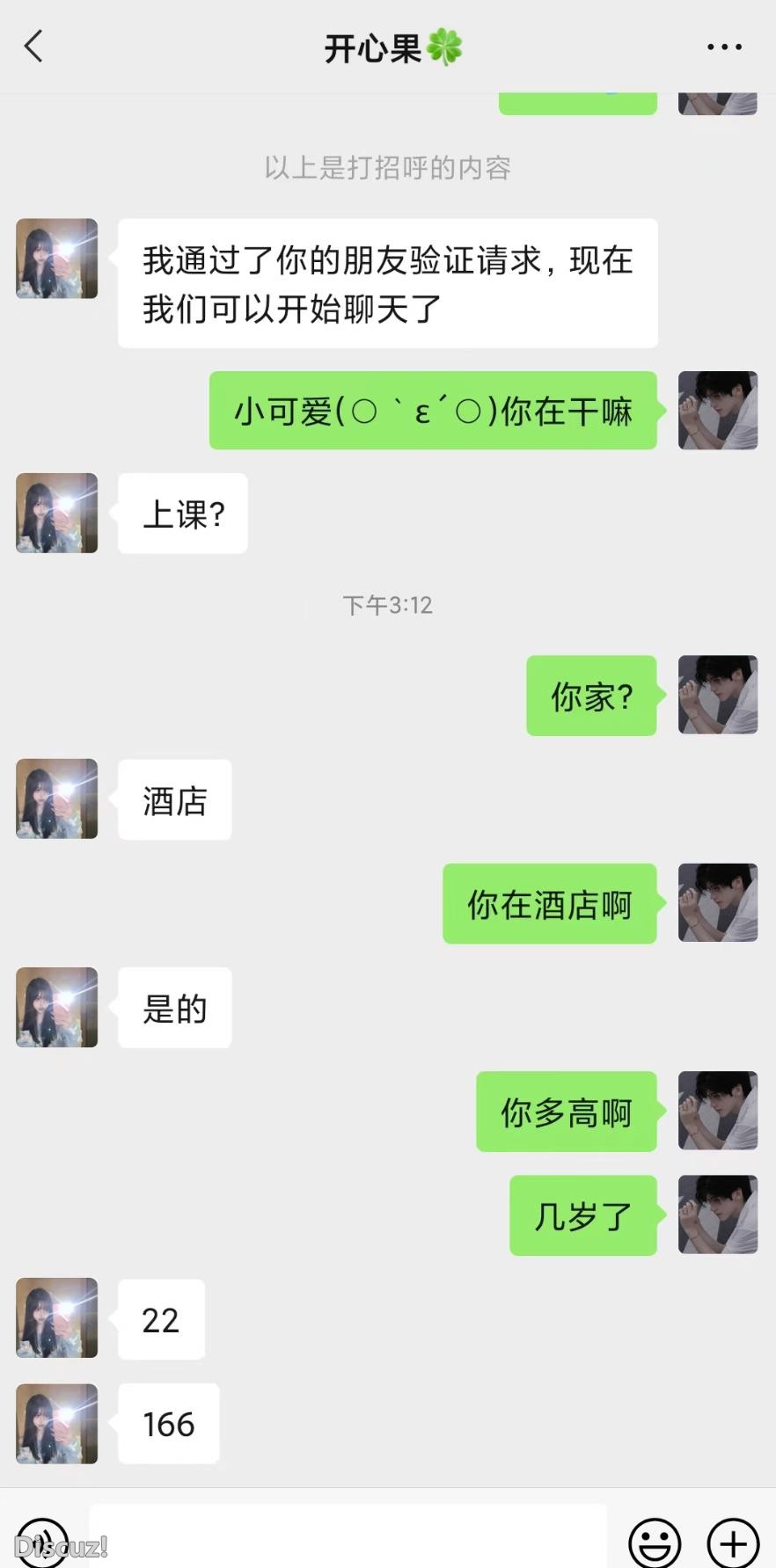Tap the '是的' message bubble

(174, 1008)
